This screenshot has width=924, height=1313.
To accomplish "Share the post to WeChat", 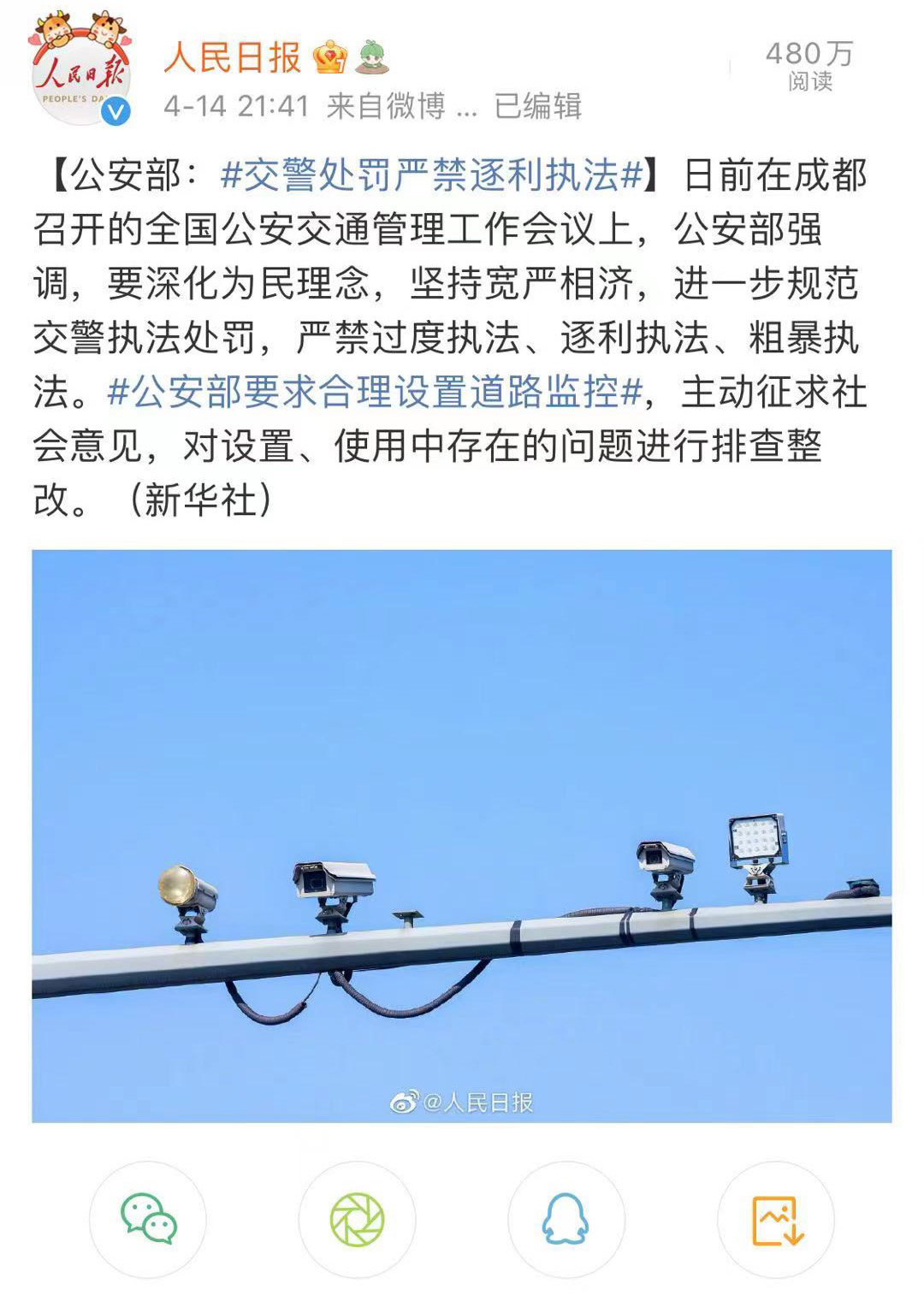I will coord(148,1219).
